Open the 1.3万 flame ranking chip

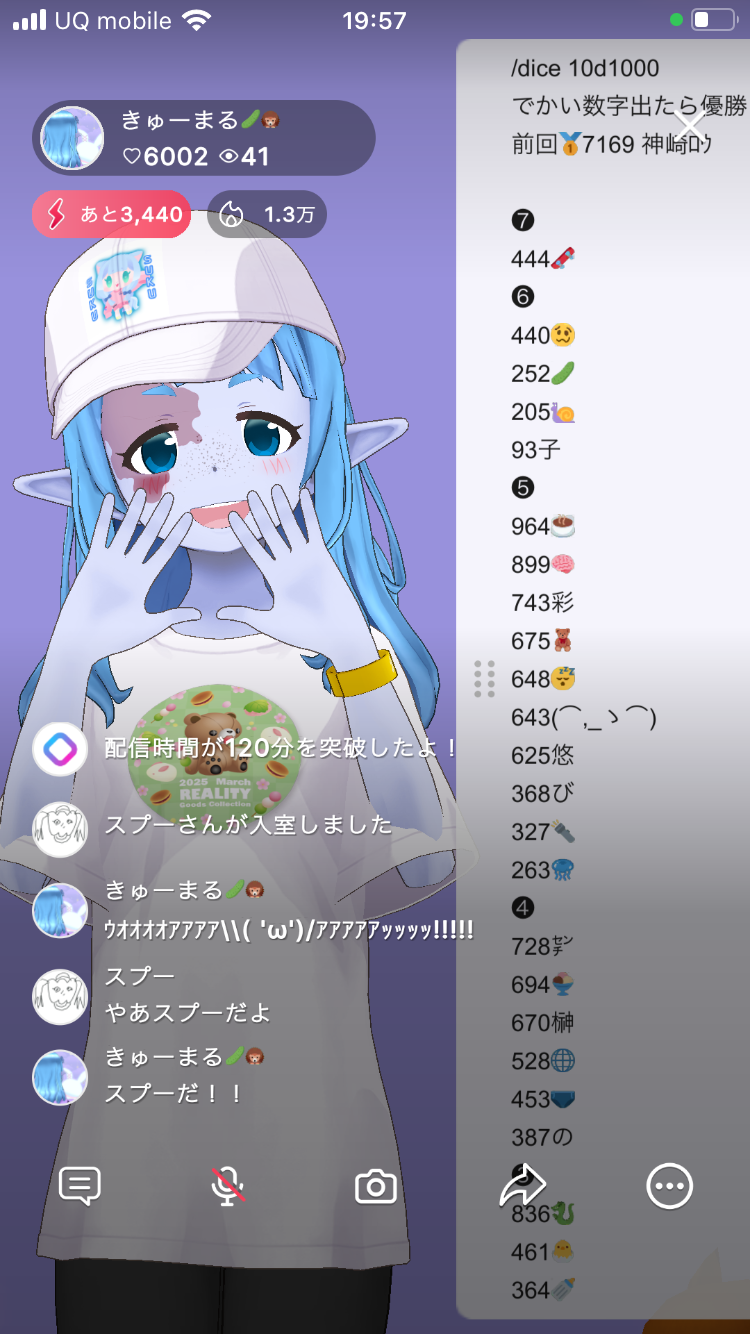pyautogui.click(x=267, y=214)
